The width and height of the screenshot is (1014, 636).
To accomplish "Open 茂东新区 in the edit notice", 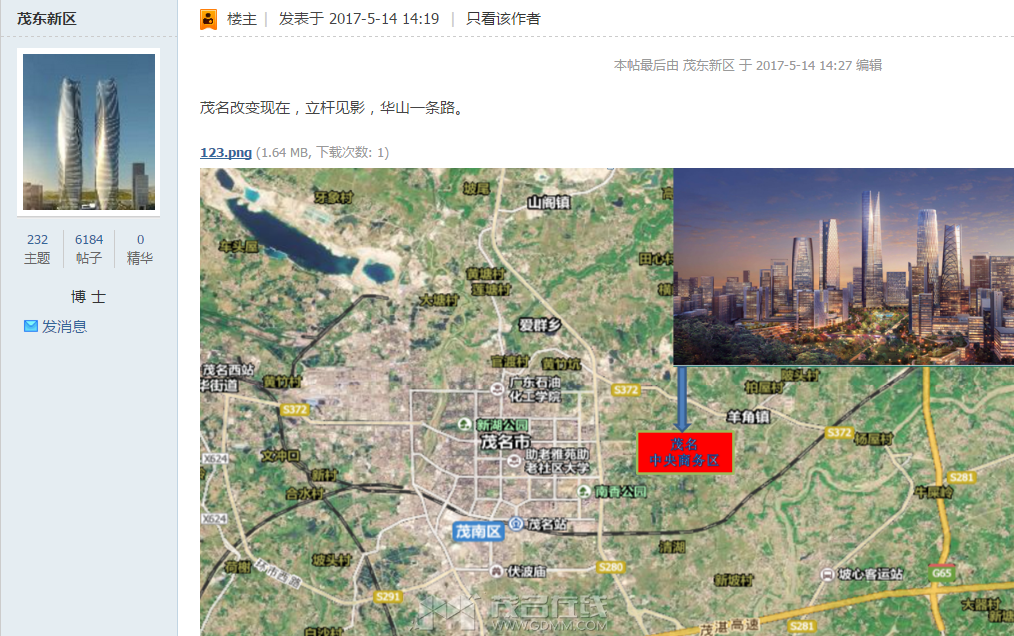I will 708,65.
